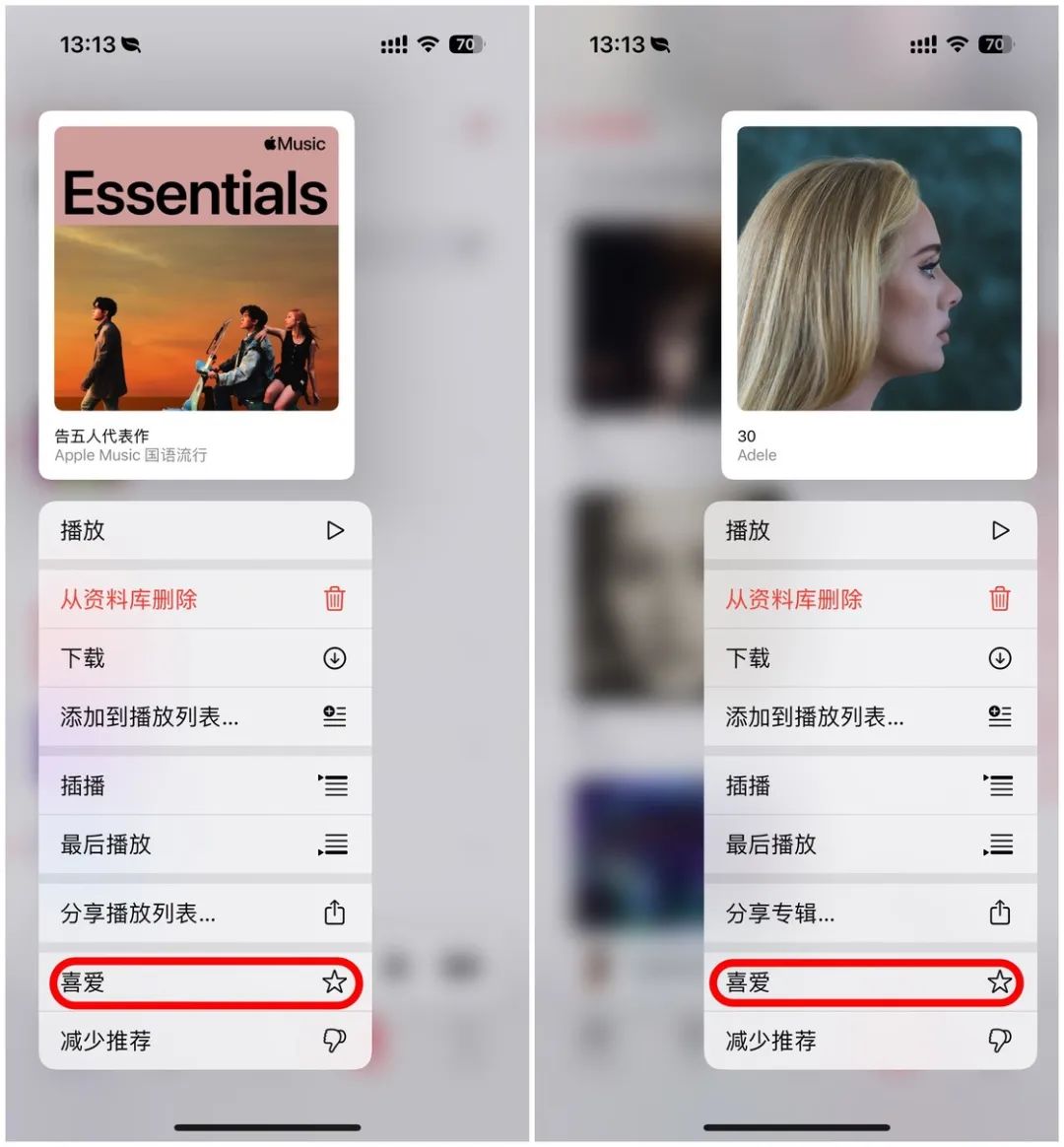
Task: Delete the 告五人代表作 playlist from the library
Action: pos(205,599)
